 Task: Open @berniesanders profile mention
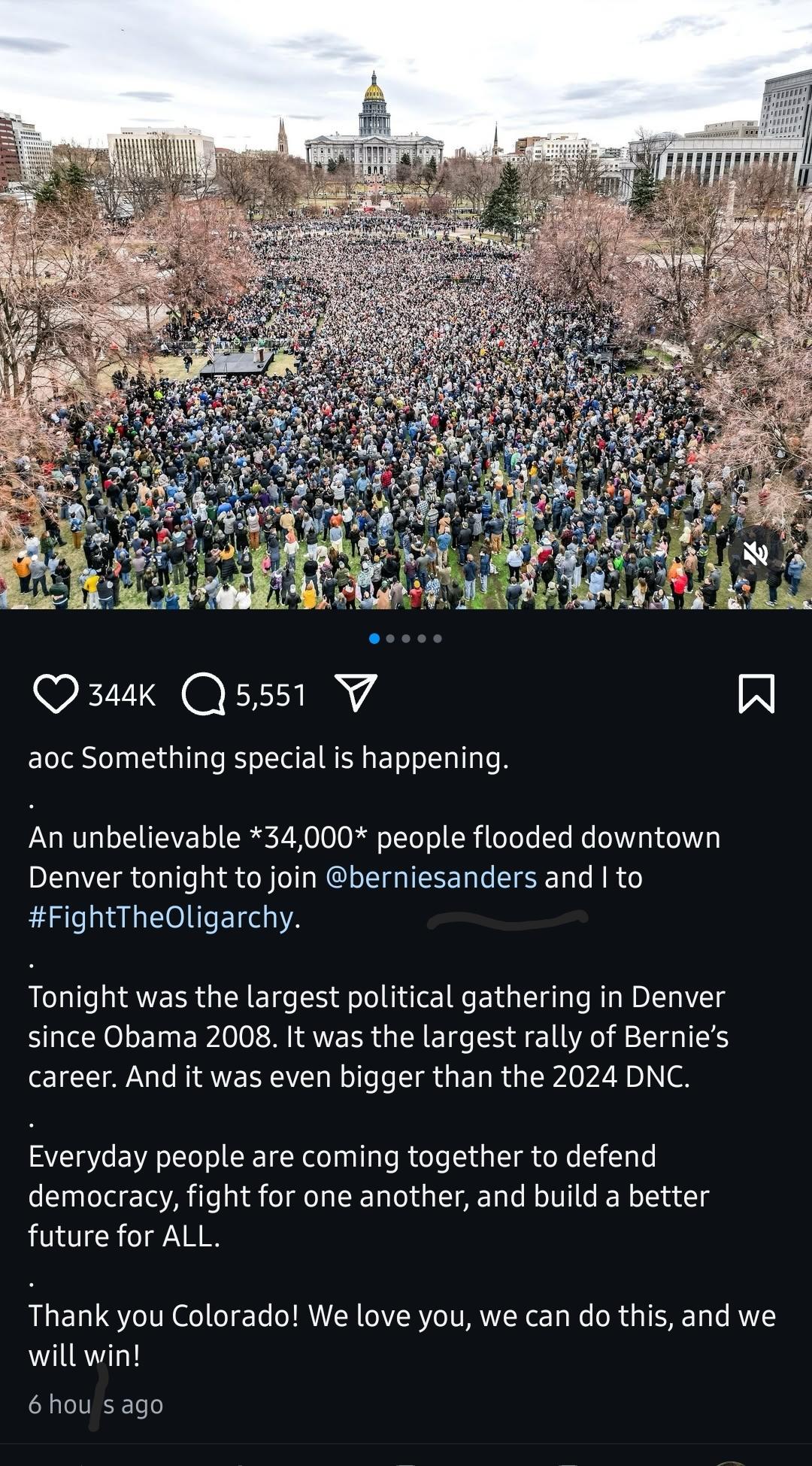pyautogui.click(x=431, y=878)
